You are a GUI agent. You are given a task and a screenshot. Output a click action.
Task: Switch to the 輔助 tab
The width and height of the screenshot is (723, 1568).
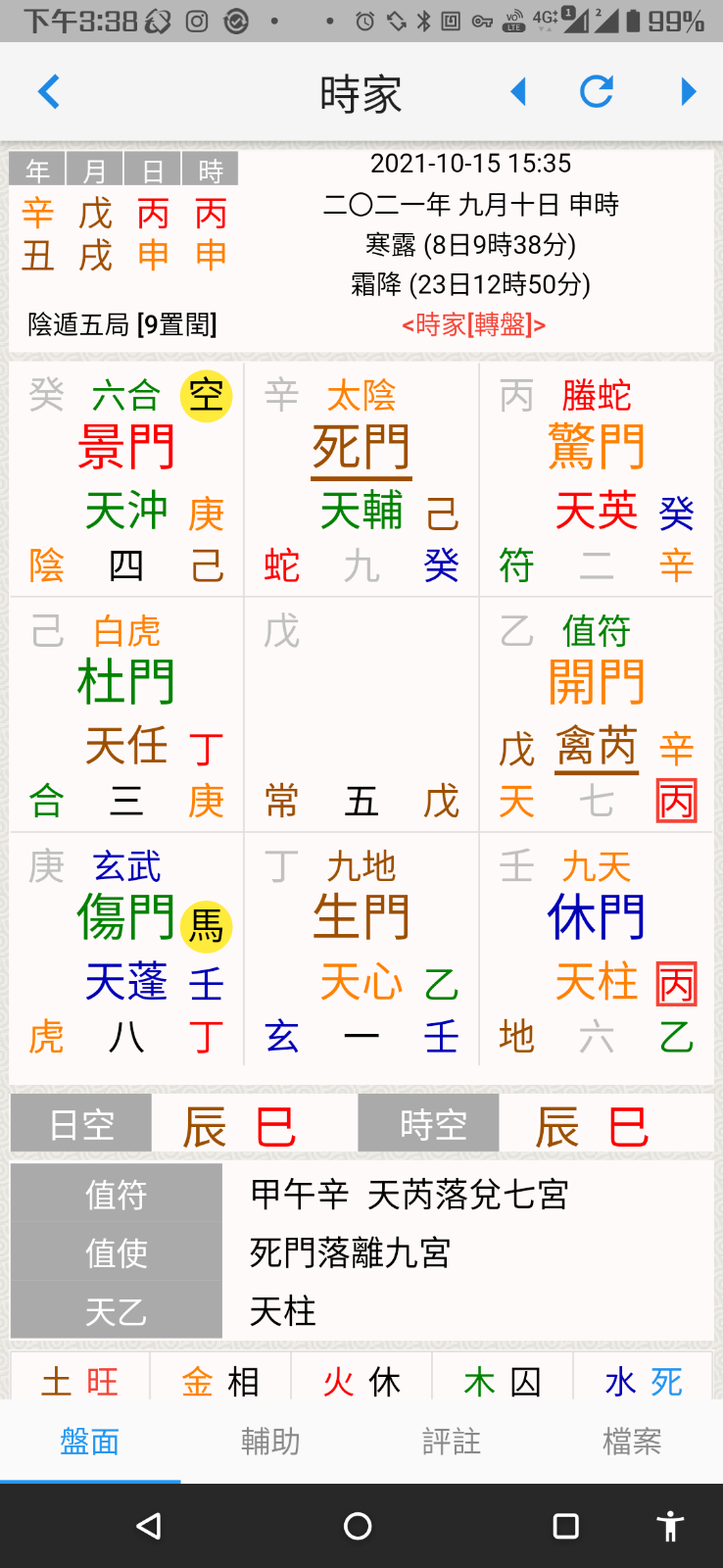click(270, 1442)
